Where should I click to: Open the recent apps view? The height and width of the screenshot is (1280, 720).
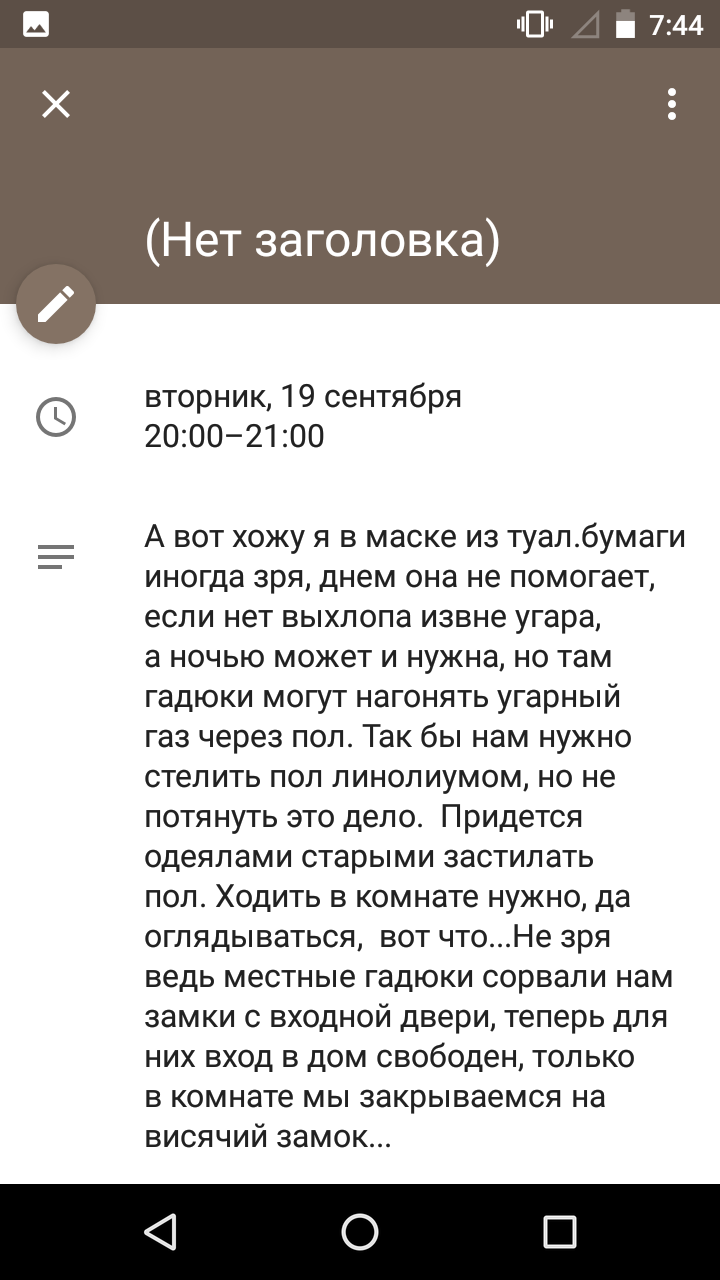click(560, 1232)
